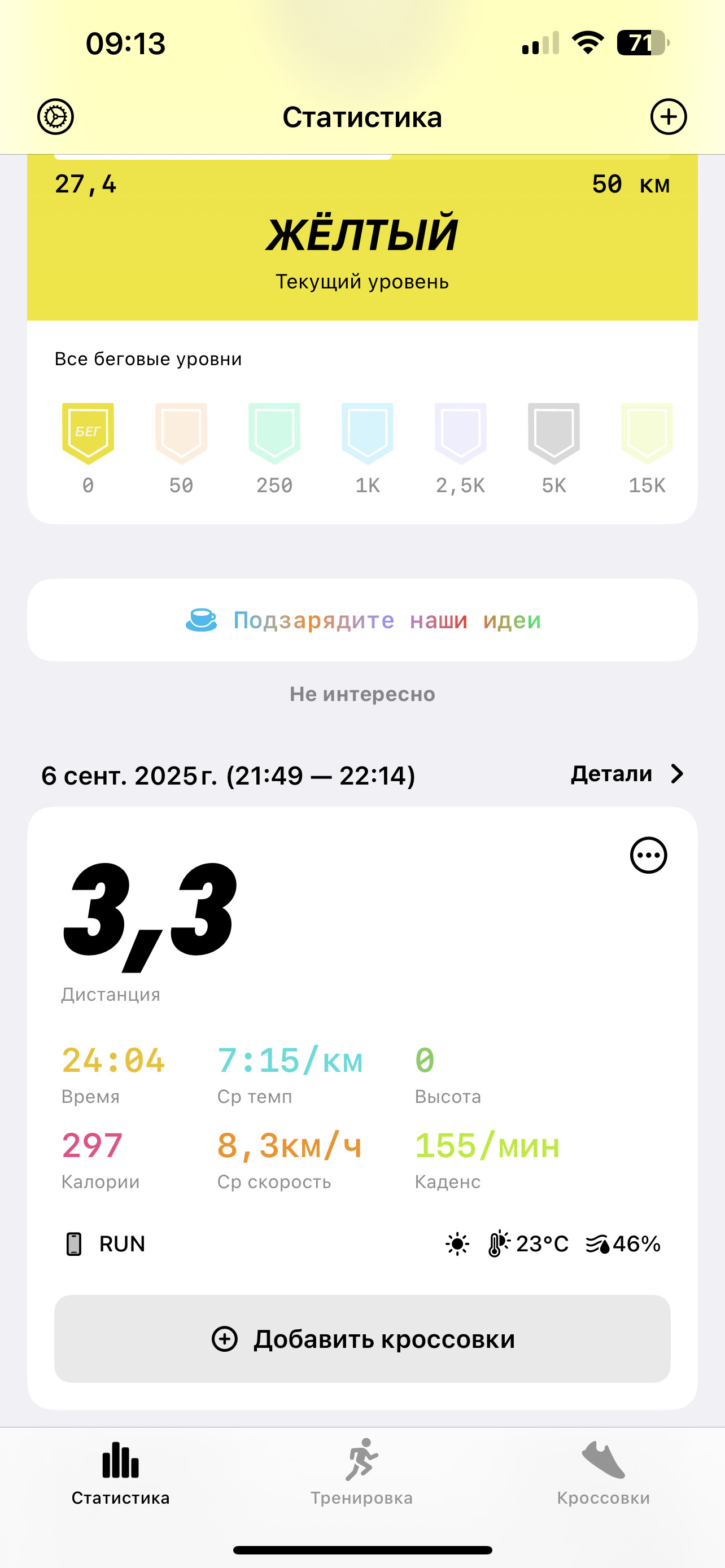This screenshot has height=1568, width=725.
Task: Open the "Подзарядите наши идеи" banner
Action: click(x=362, y=620)
